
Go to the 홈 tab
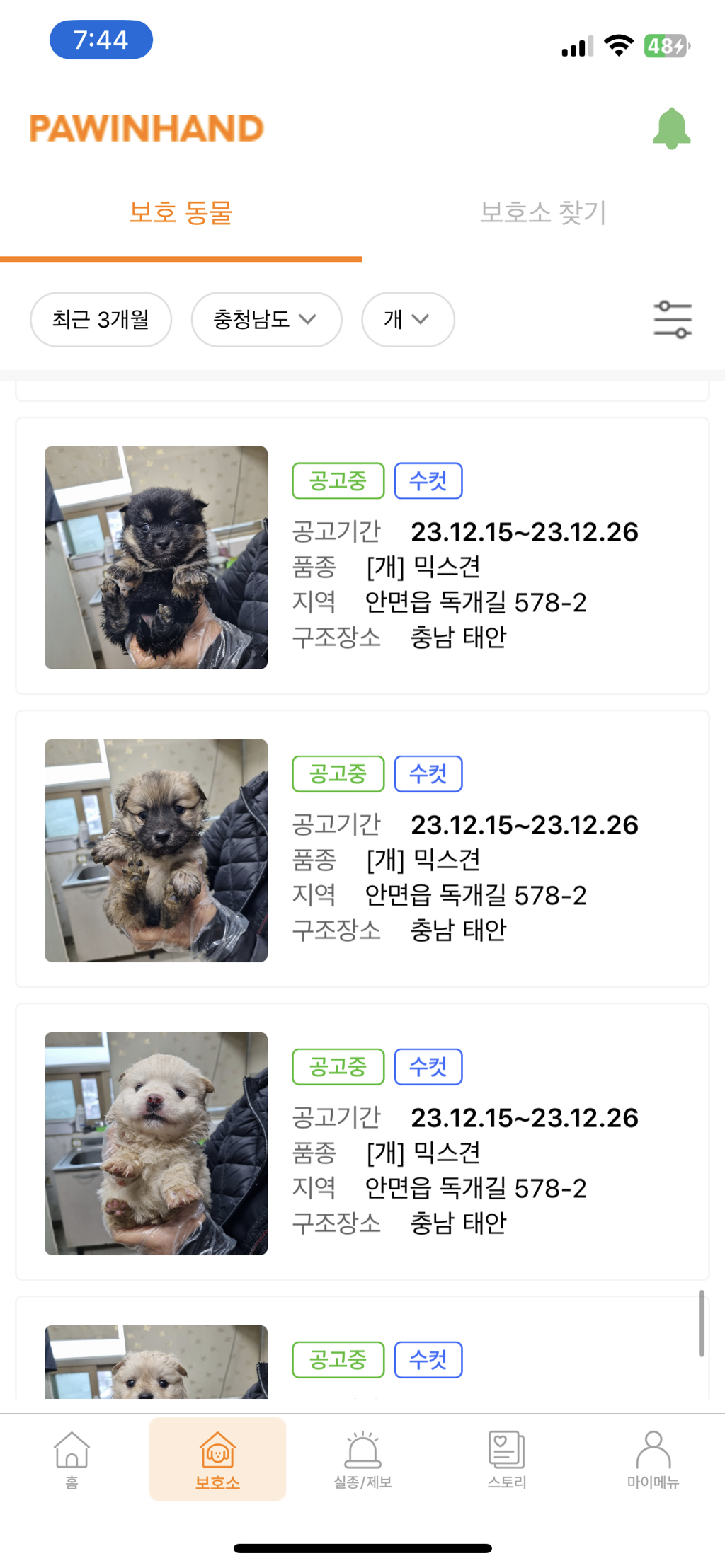coord(72,1459)
